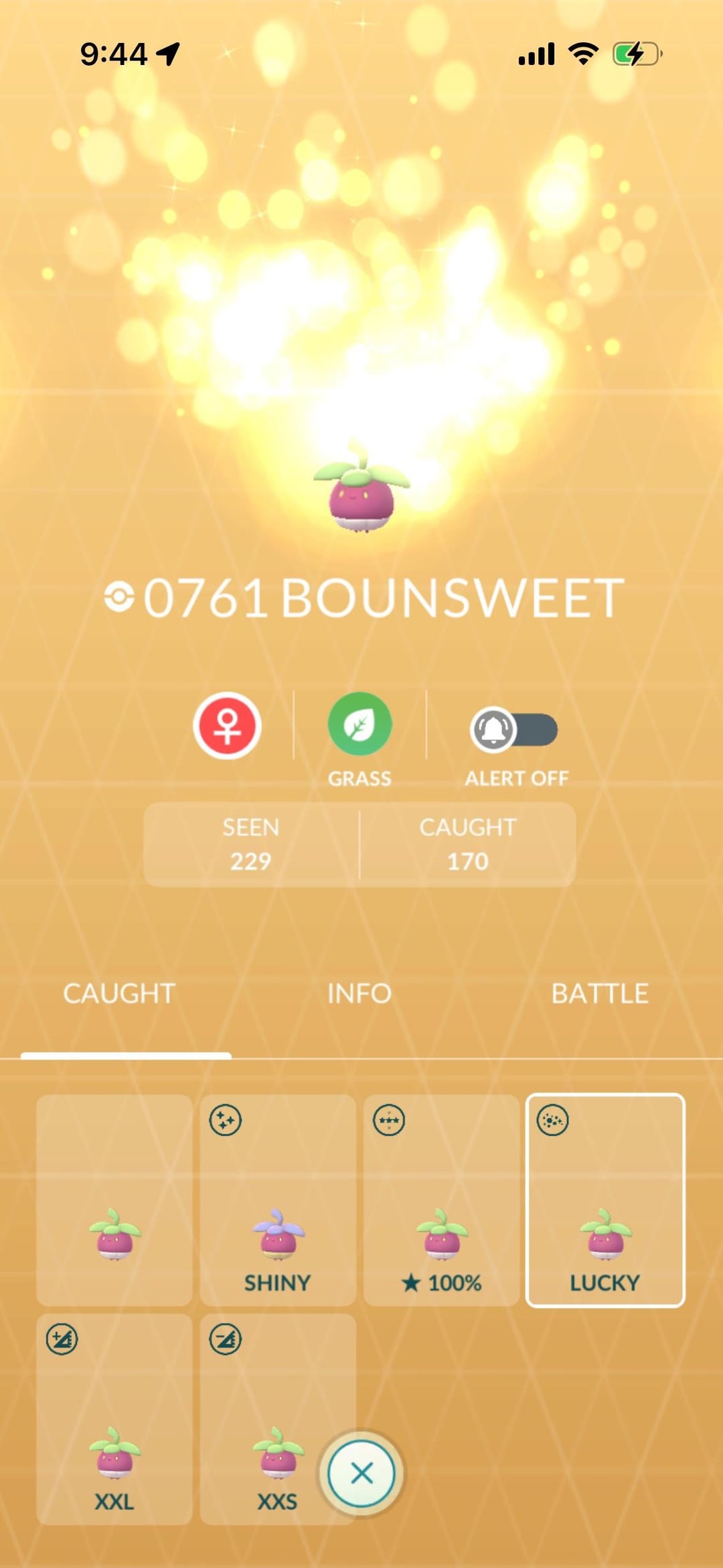Screen dimensions: 723x1568
Task: Select the CAUGHT tab
Action: [119, 993]
